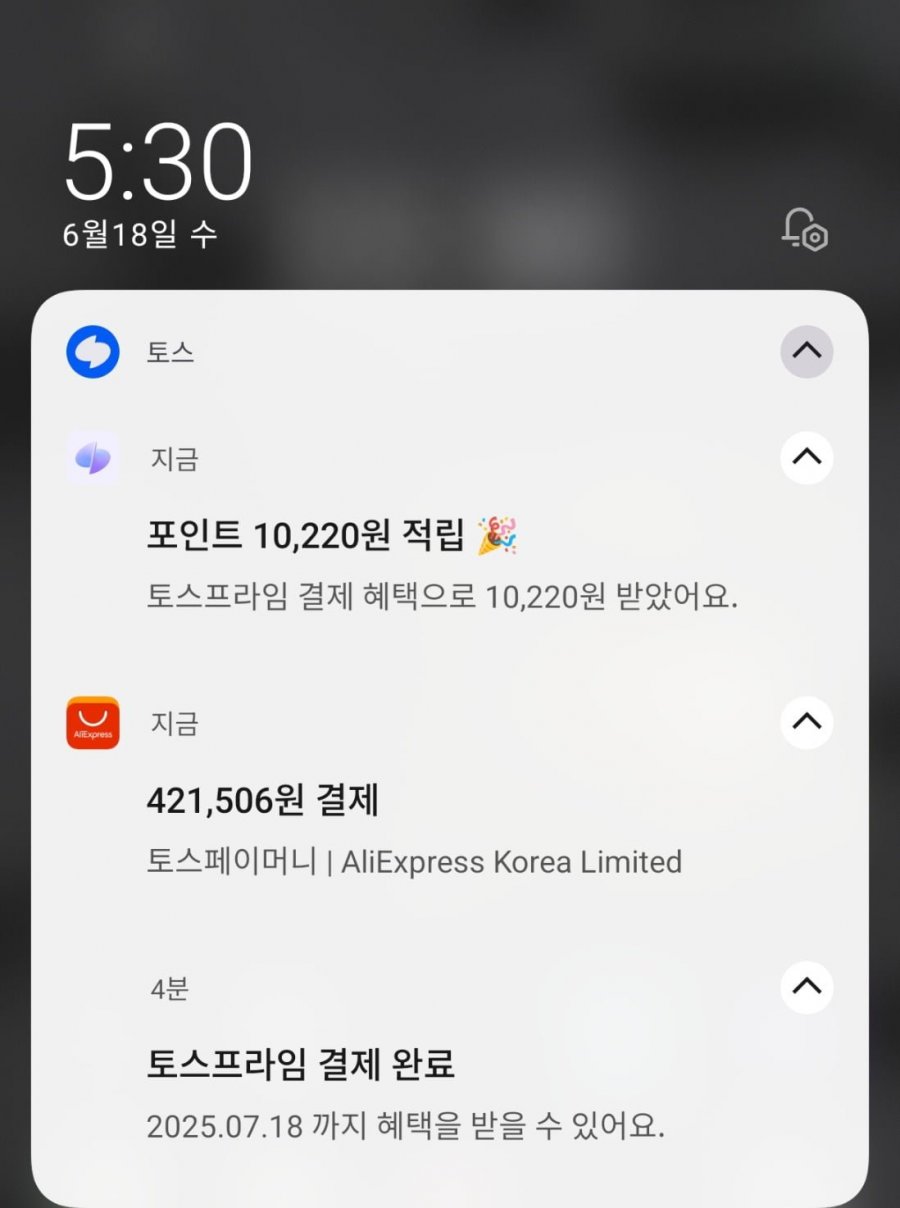
Task: Collapse the 토스 notification group
Action: [x=806, y=352]
